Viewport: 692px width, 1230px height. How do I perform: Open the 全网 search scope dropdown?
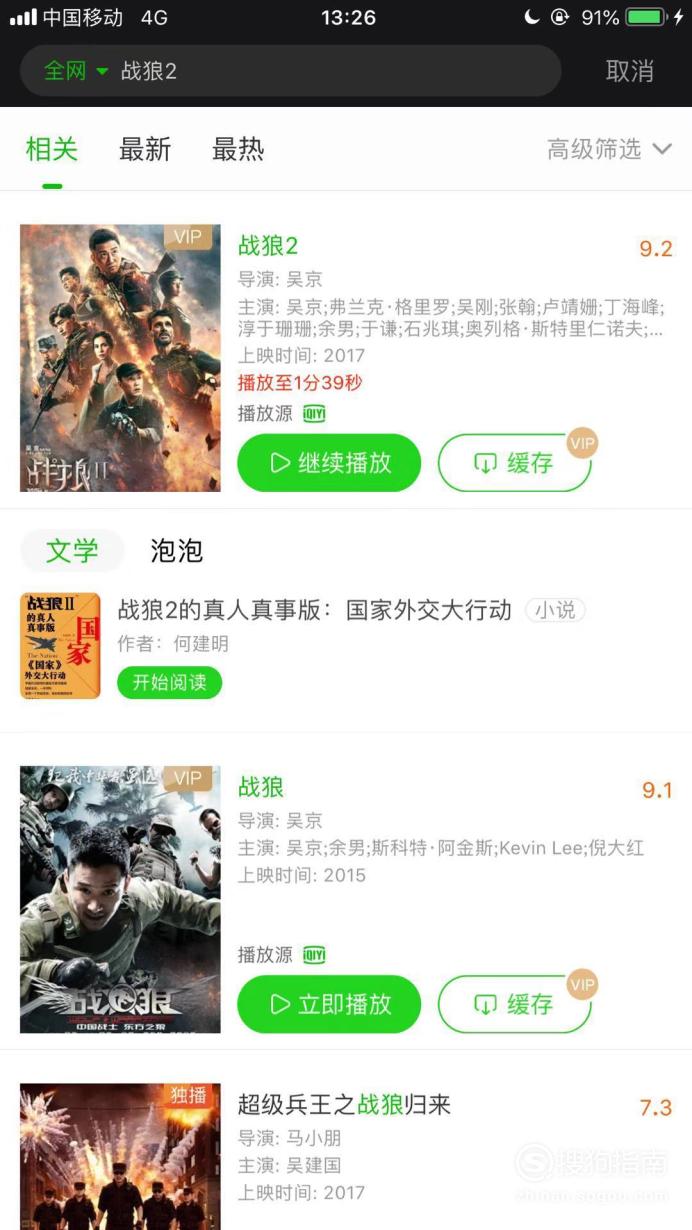click(75, 71)
